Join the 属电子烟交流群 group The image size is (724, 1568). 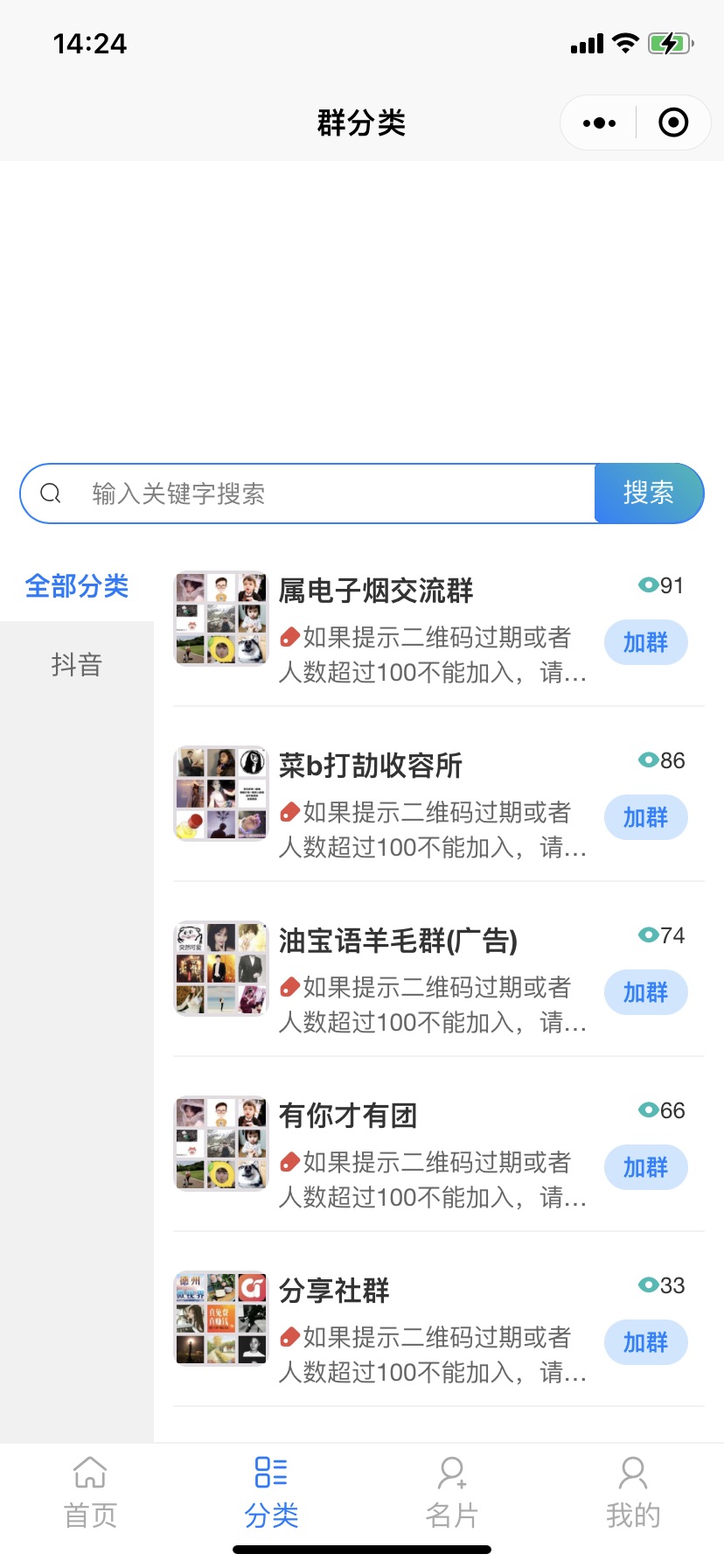[645, 643]
